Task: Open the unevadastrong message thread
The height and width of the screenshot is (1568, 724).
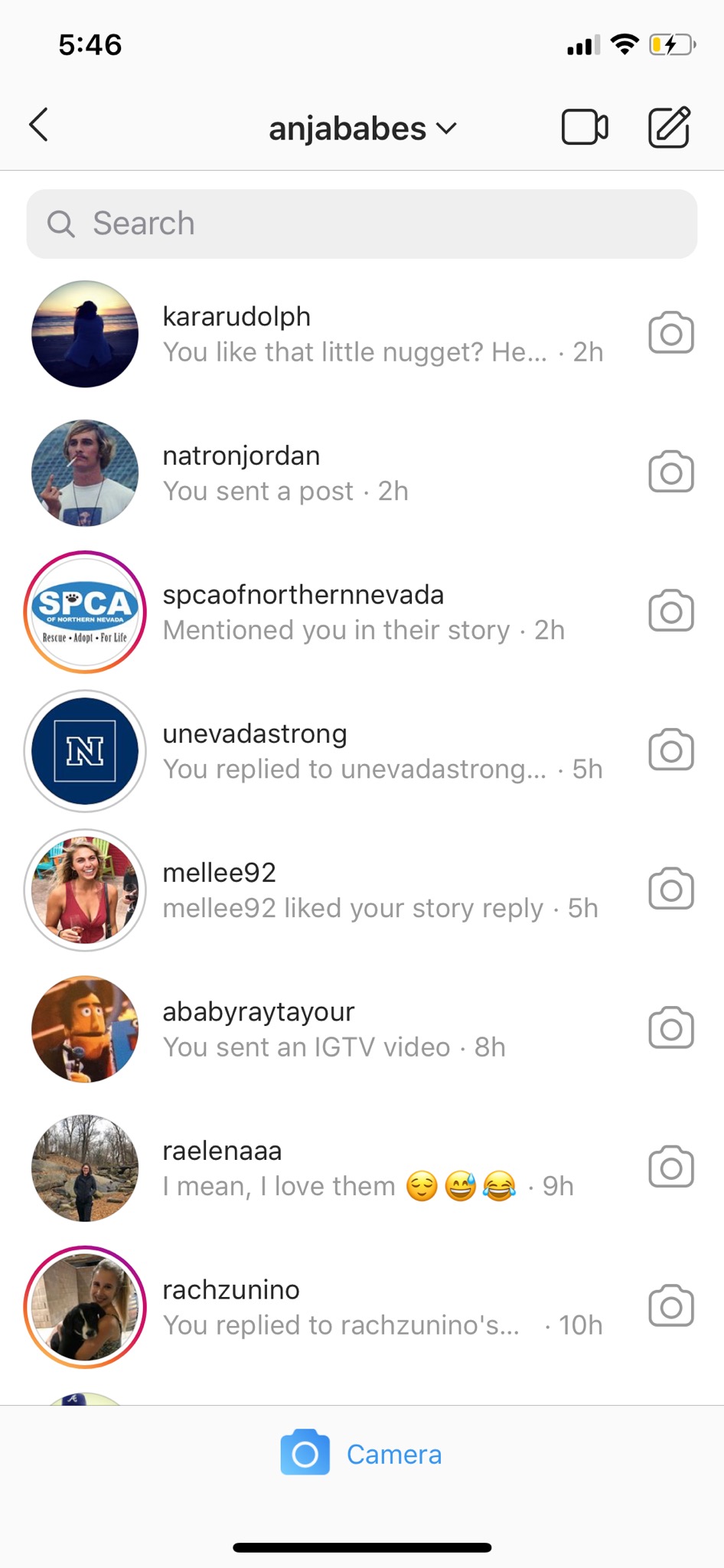Action: click(383, 751)
